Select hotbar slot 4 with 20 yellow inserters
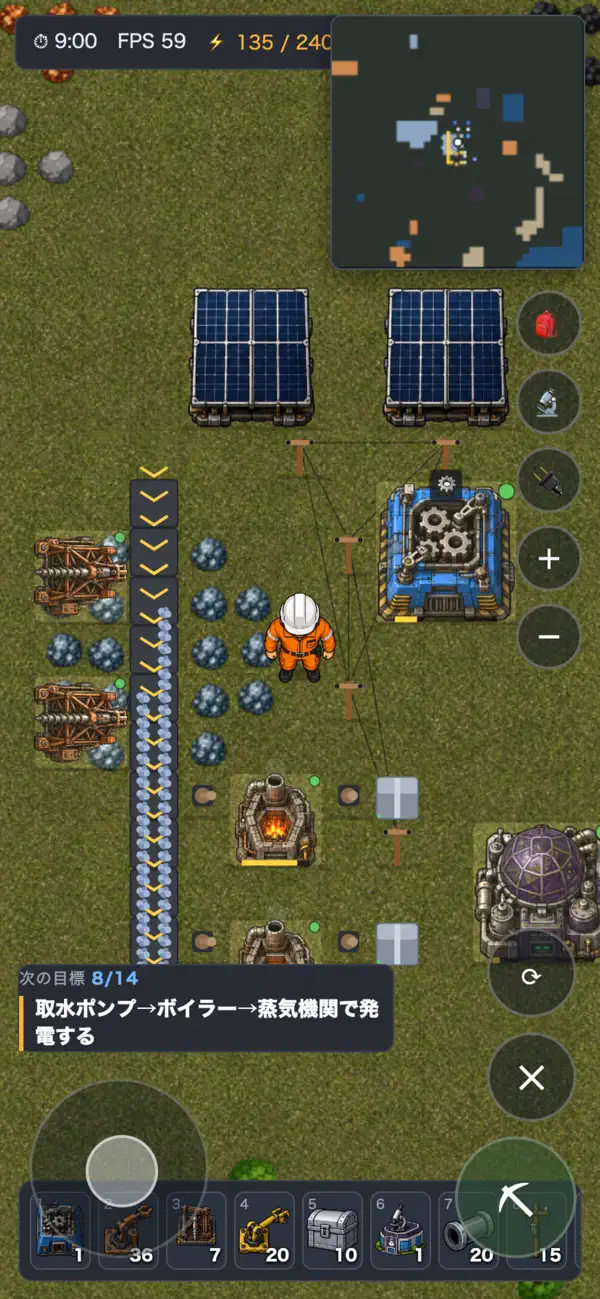 point(264,1231)
